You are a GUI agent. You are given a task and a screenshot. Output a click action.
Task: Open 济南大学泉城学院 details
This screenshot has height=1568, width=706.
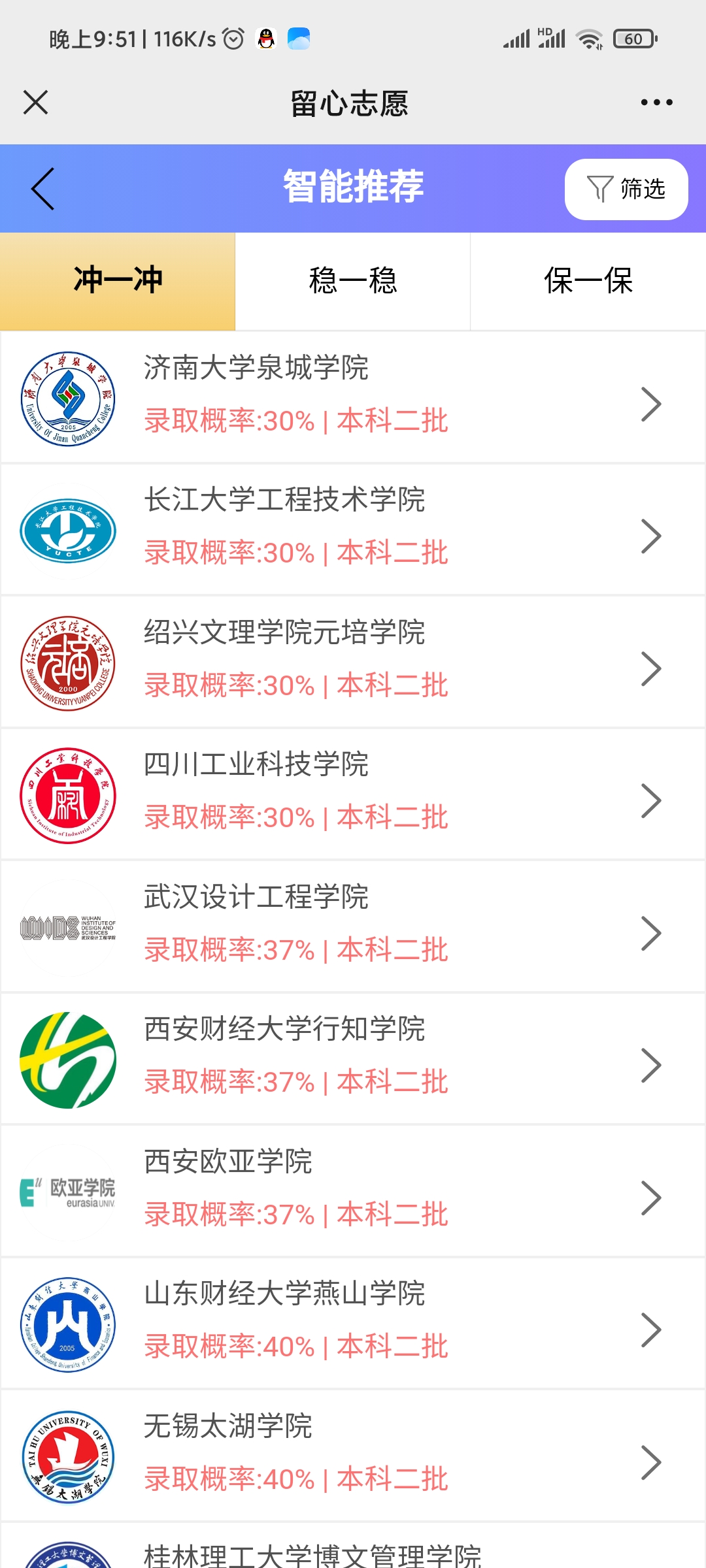(353, 397)
